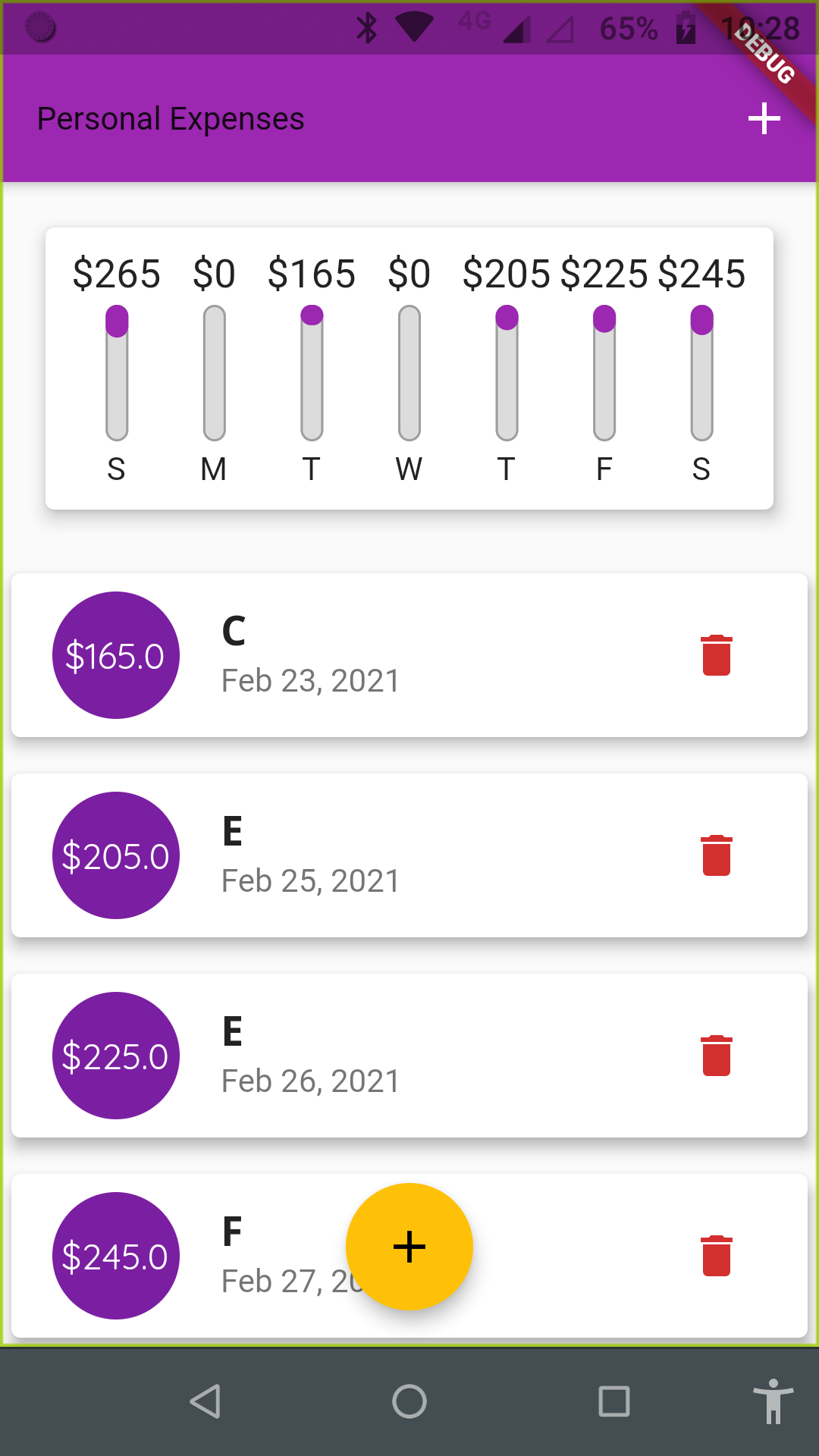
Task: Delete the $245.0 expense F
Action: click(x=716, y=1256)
